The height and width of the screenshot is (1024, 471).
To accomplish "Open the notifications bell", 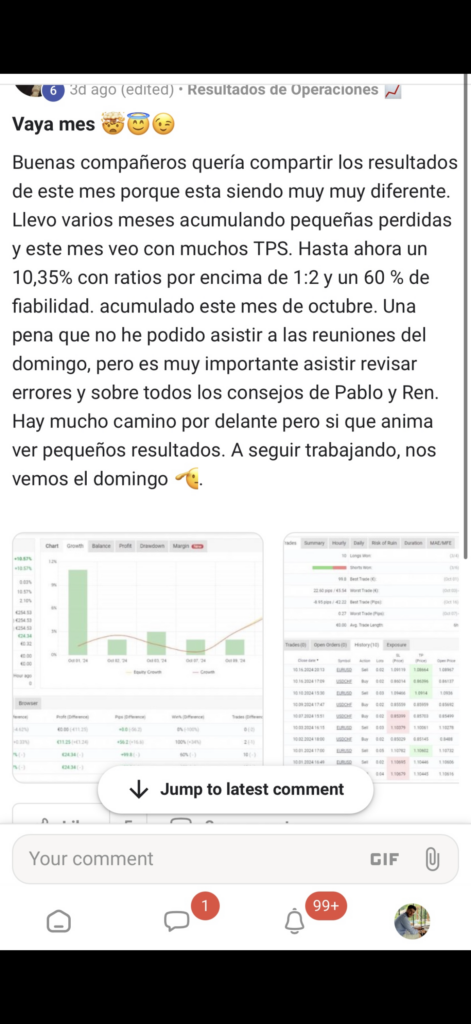I will click(295, 921).
